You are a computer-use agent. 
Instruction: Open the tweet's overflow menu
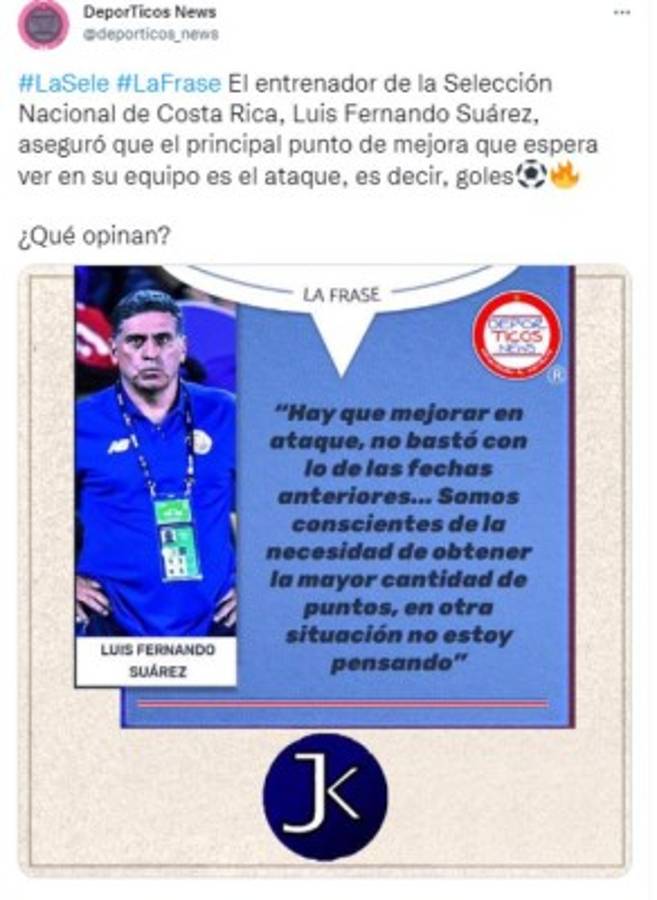pyautogui.click(x=621, y=13)
